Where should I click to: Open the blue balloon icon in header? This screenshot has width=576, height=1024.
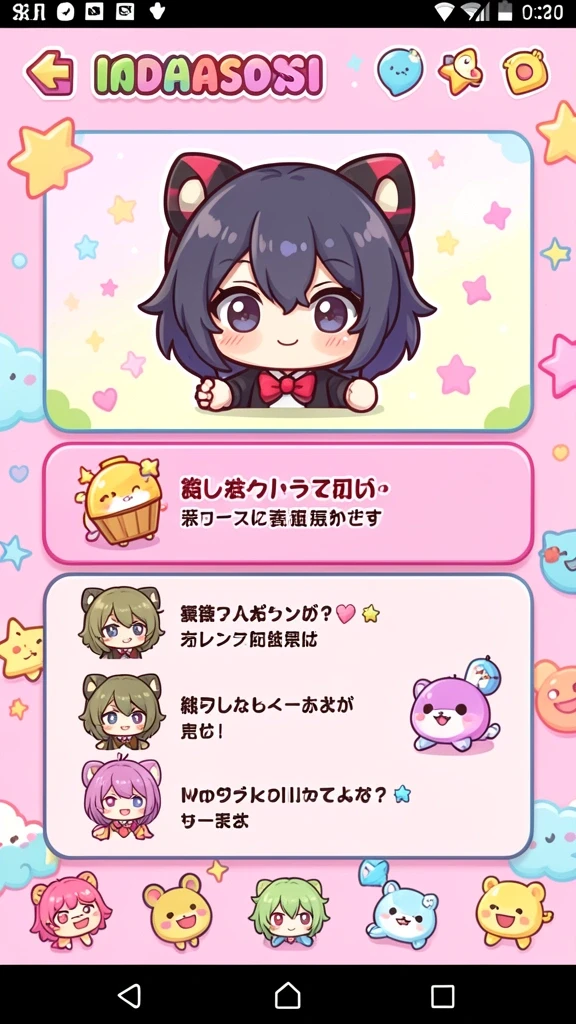tap(399, 71)
